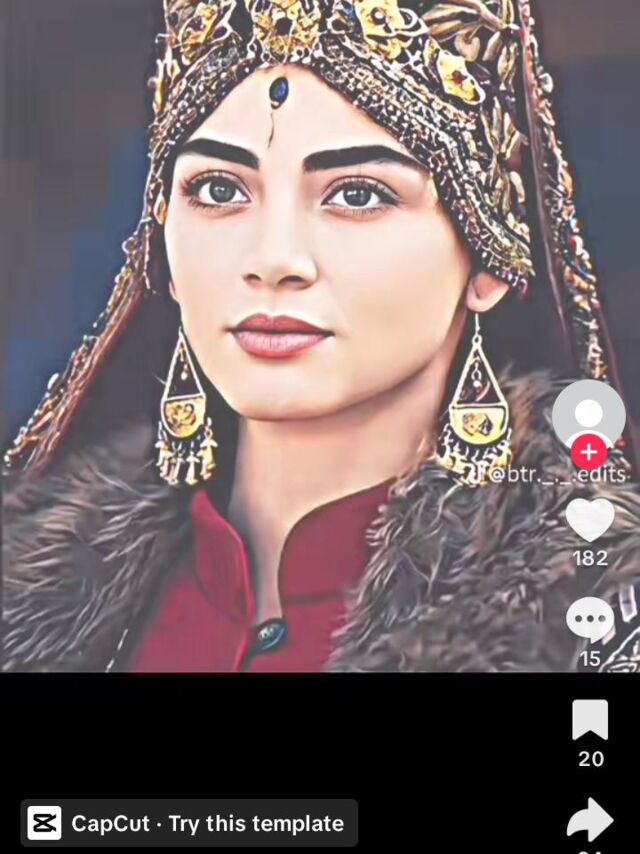Viewport: 640px width, 854px height.
Task: Open the creator's profile avatar
Action: click(589, 412)
